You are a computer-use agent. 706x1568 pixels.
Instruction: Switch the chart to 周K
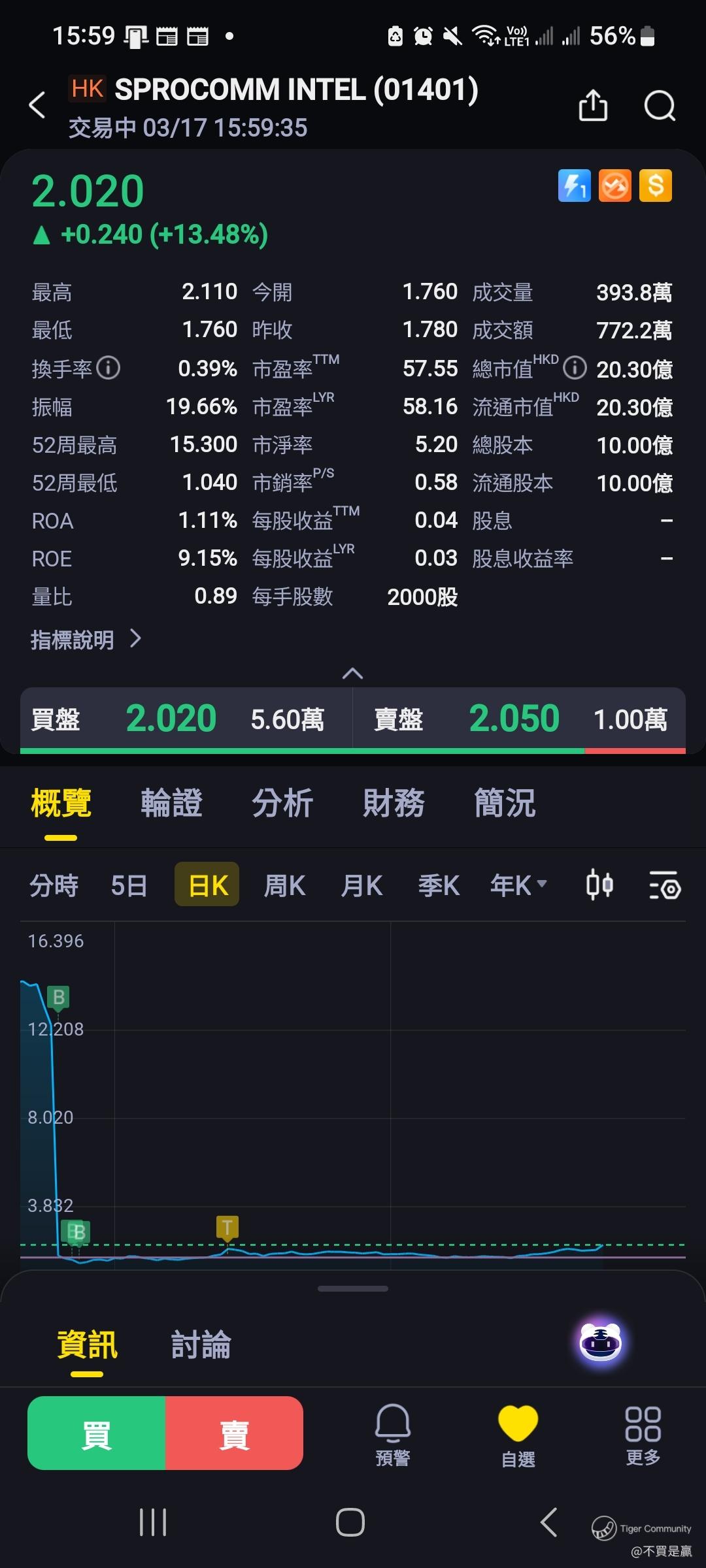pyautogui.click(x=284, y=885)
